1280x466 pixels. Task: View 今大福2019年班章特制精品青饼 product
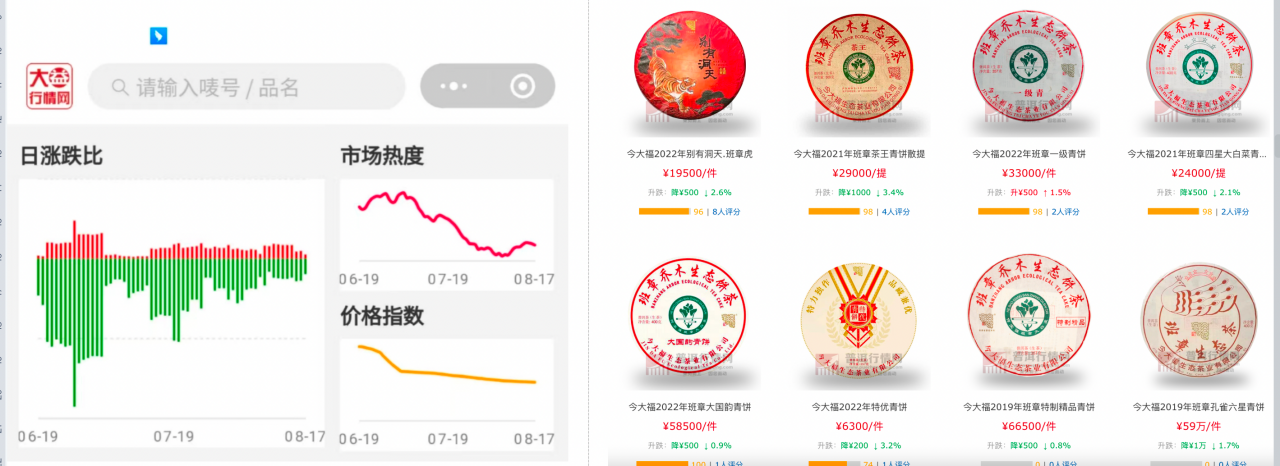tap(1028, 318)
